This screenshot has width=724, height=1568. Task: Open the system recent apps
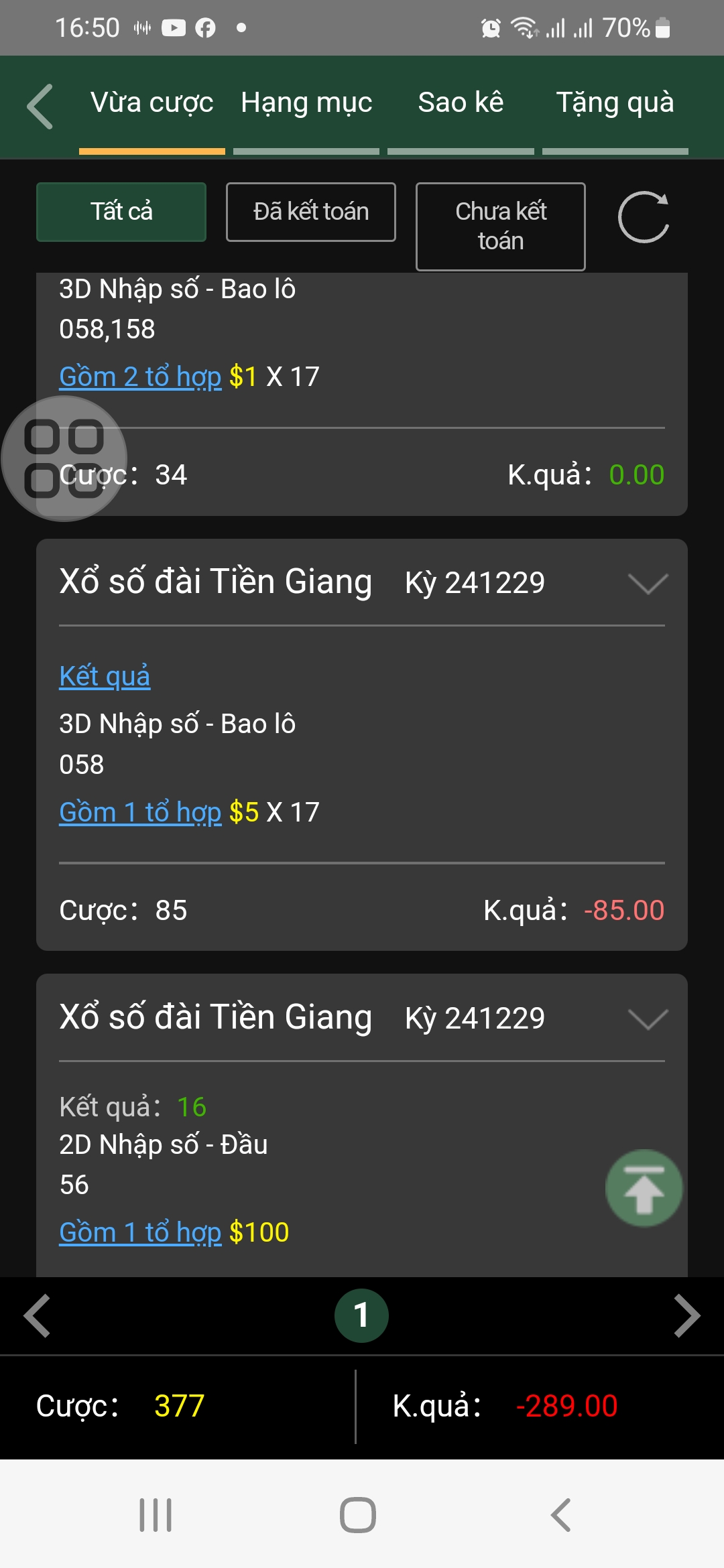click(156, 1515)
